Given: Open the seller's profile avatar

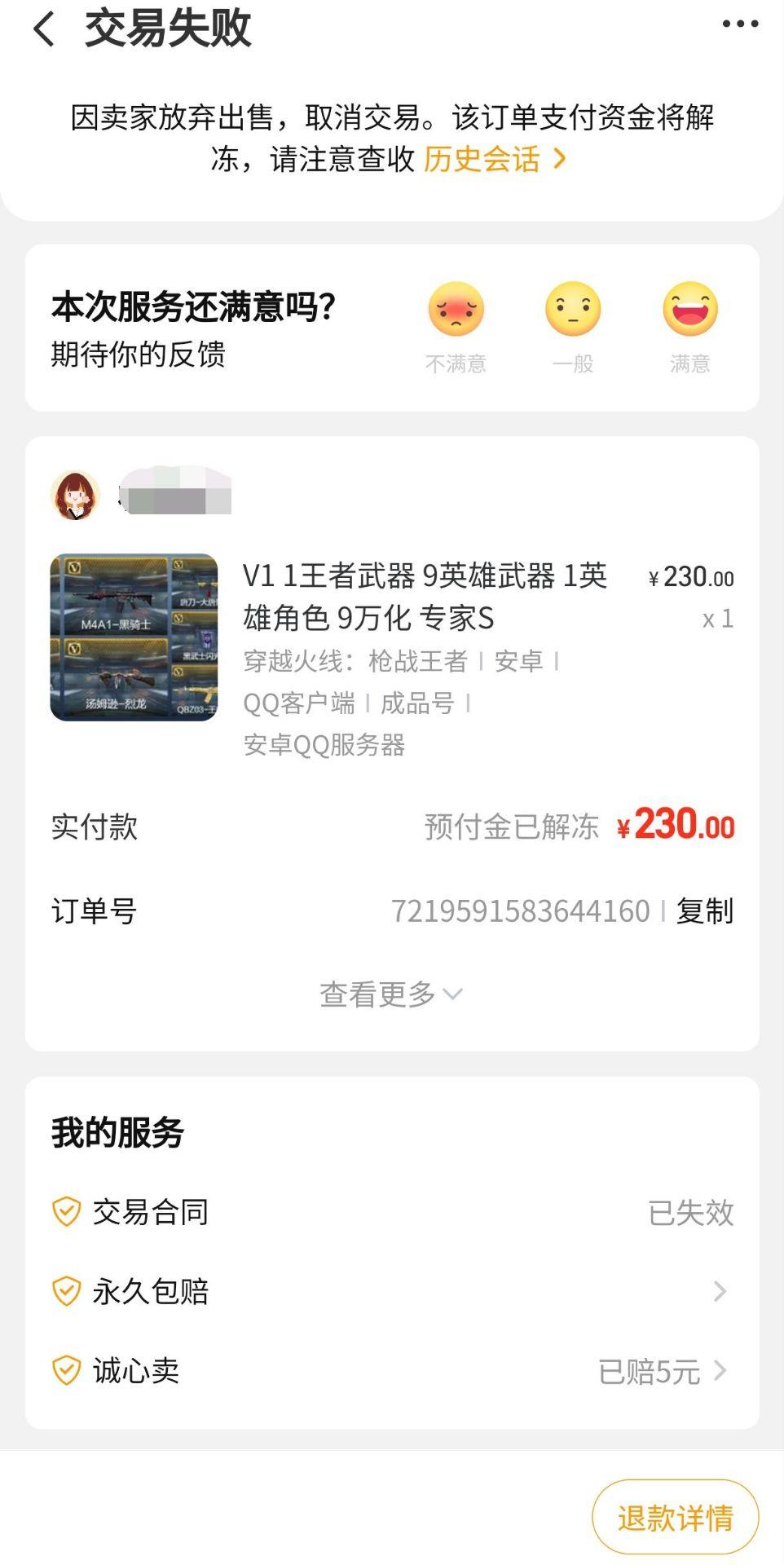Looking at the screenshot, I should (76, 495).
